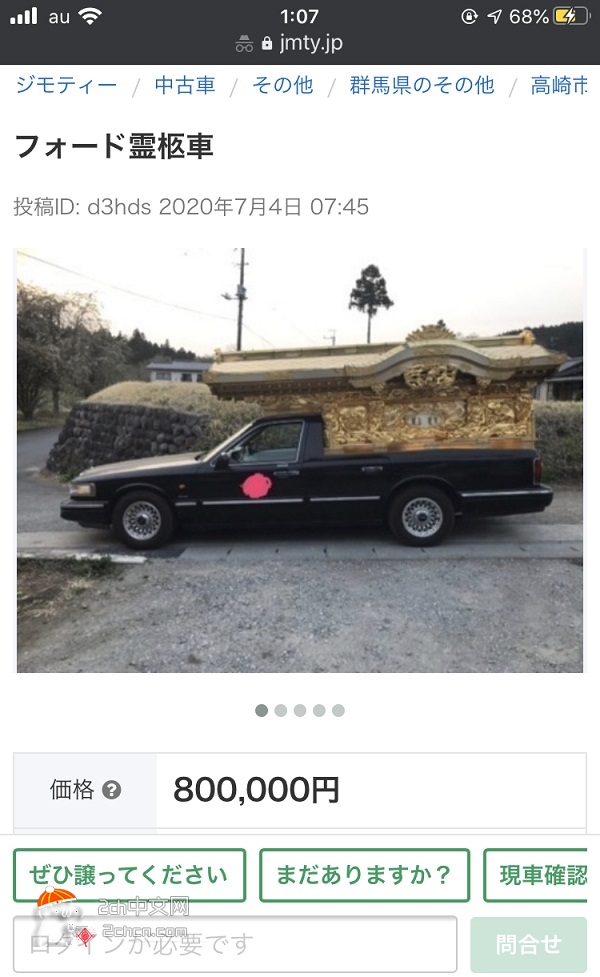The image size is (600, 977).
Task: Select the 現車確認 quick reply
Action: [536, 875]
